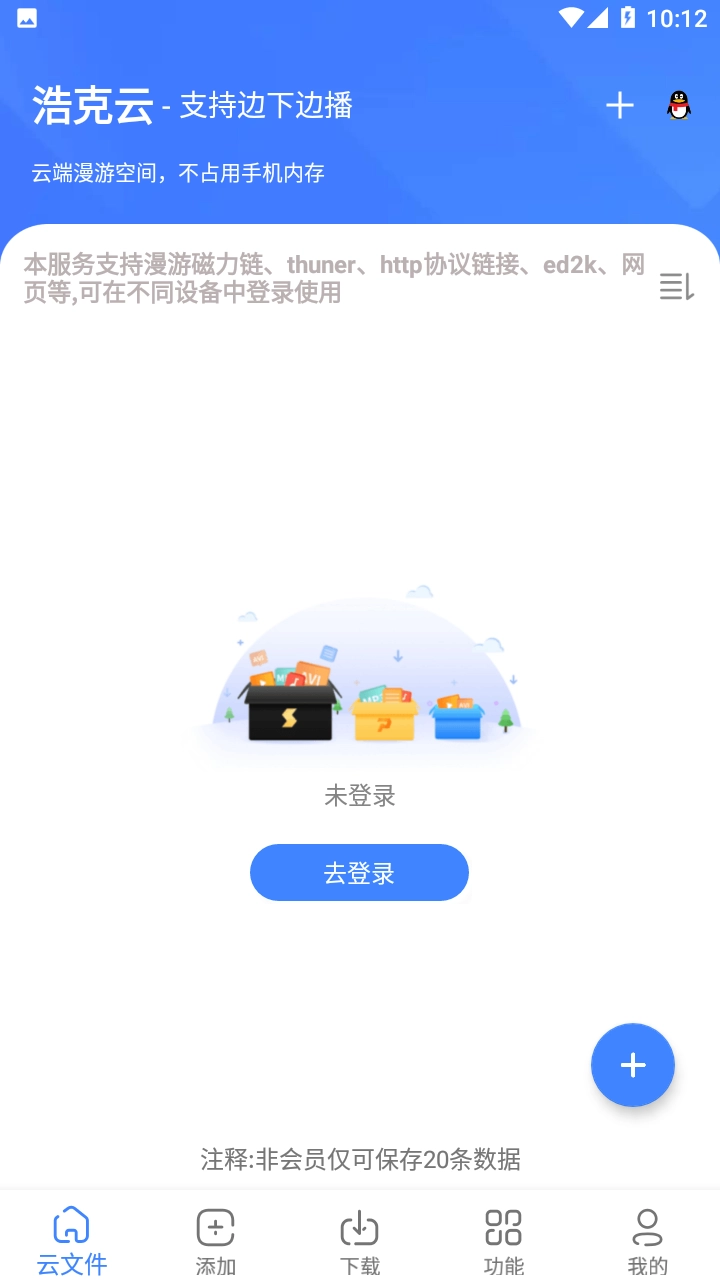Open the 下载 download icon in bottom bar
The image size is (720, 1280).
pyautogui.click(x=359, y=1225)
